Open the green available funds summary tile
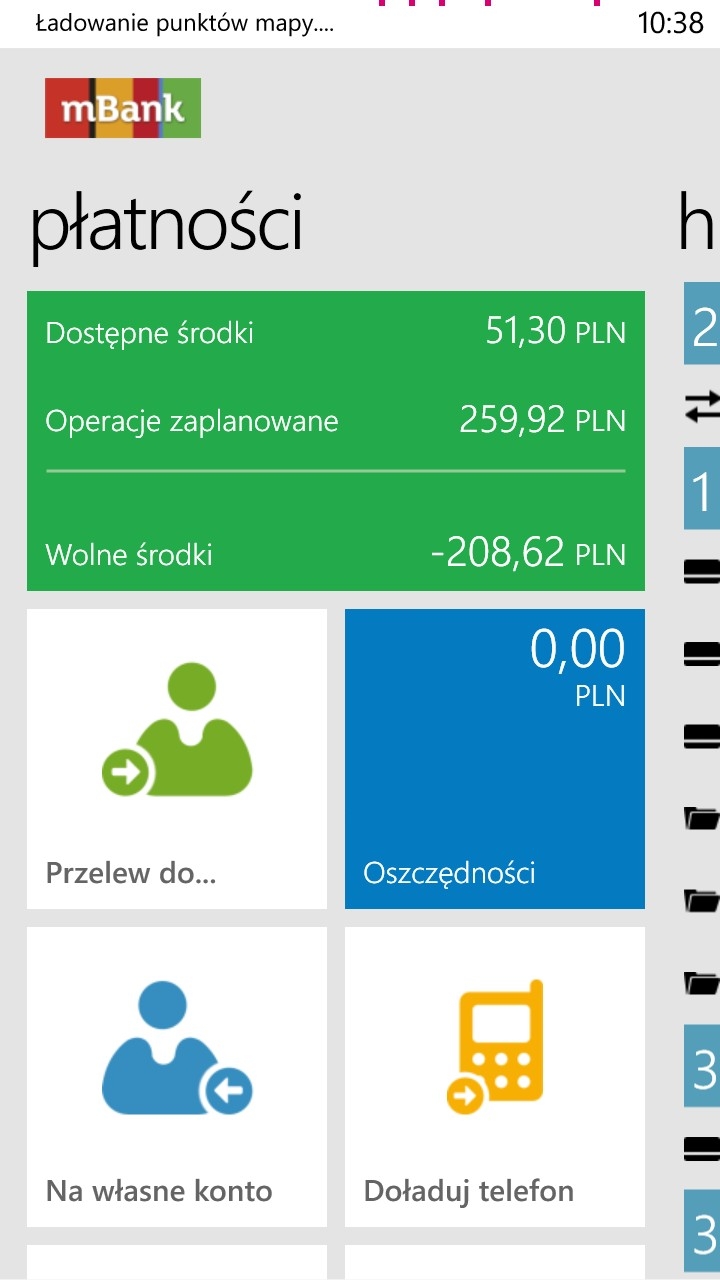 tap(336, 441)
